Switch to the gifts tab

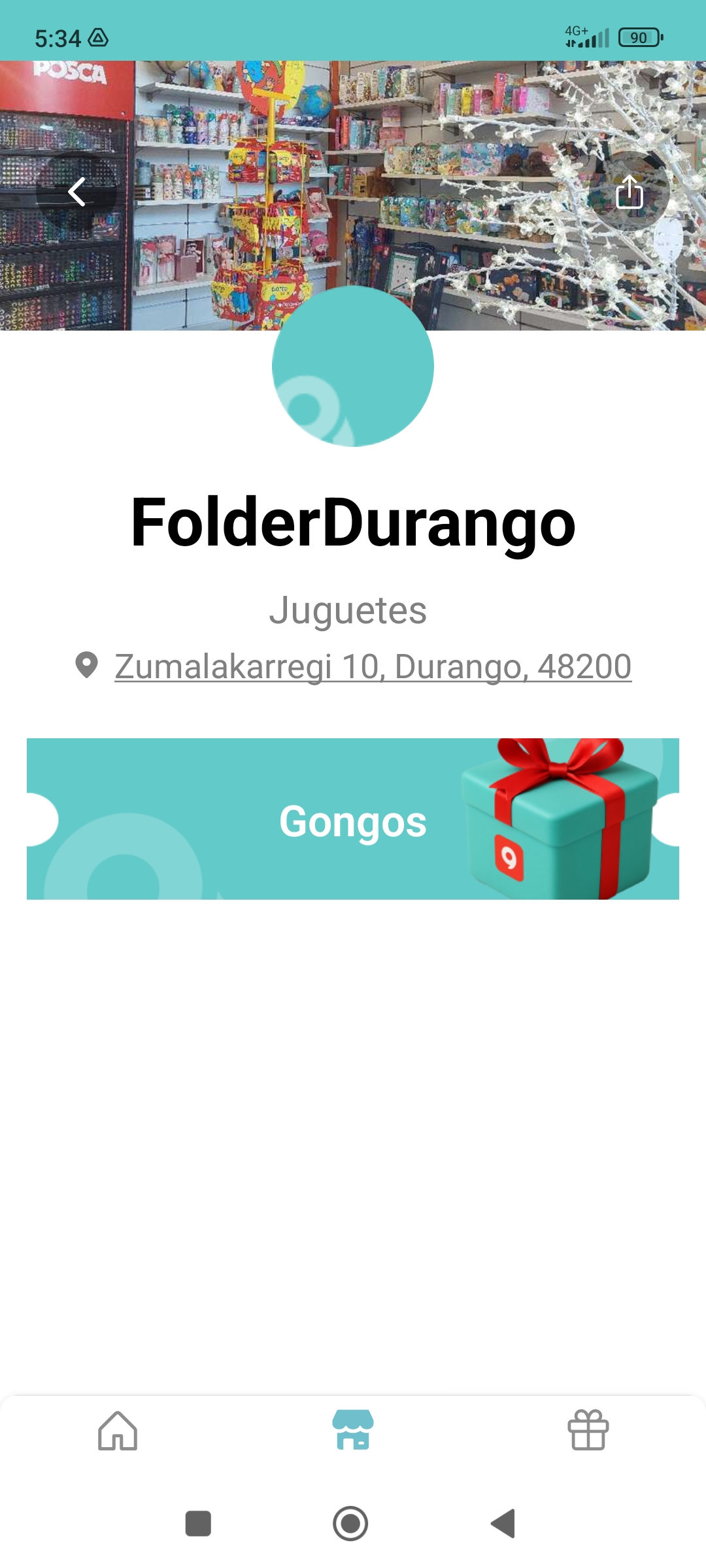[x=588, y=1431]
